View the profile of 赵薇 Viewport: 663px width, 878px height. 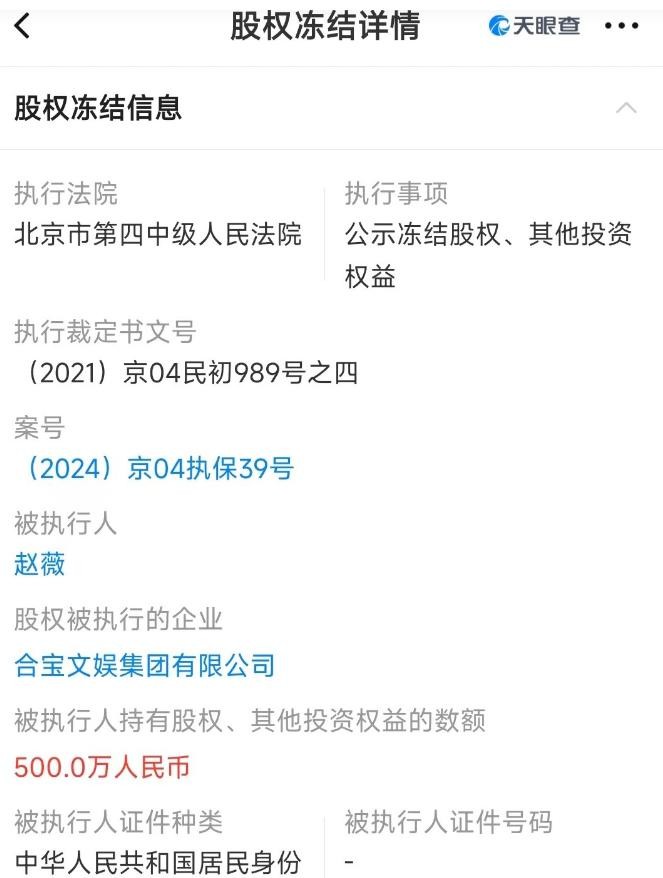(x=40, y=565)
